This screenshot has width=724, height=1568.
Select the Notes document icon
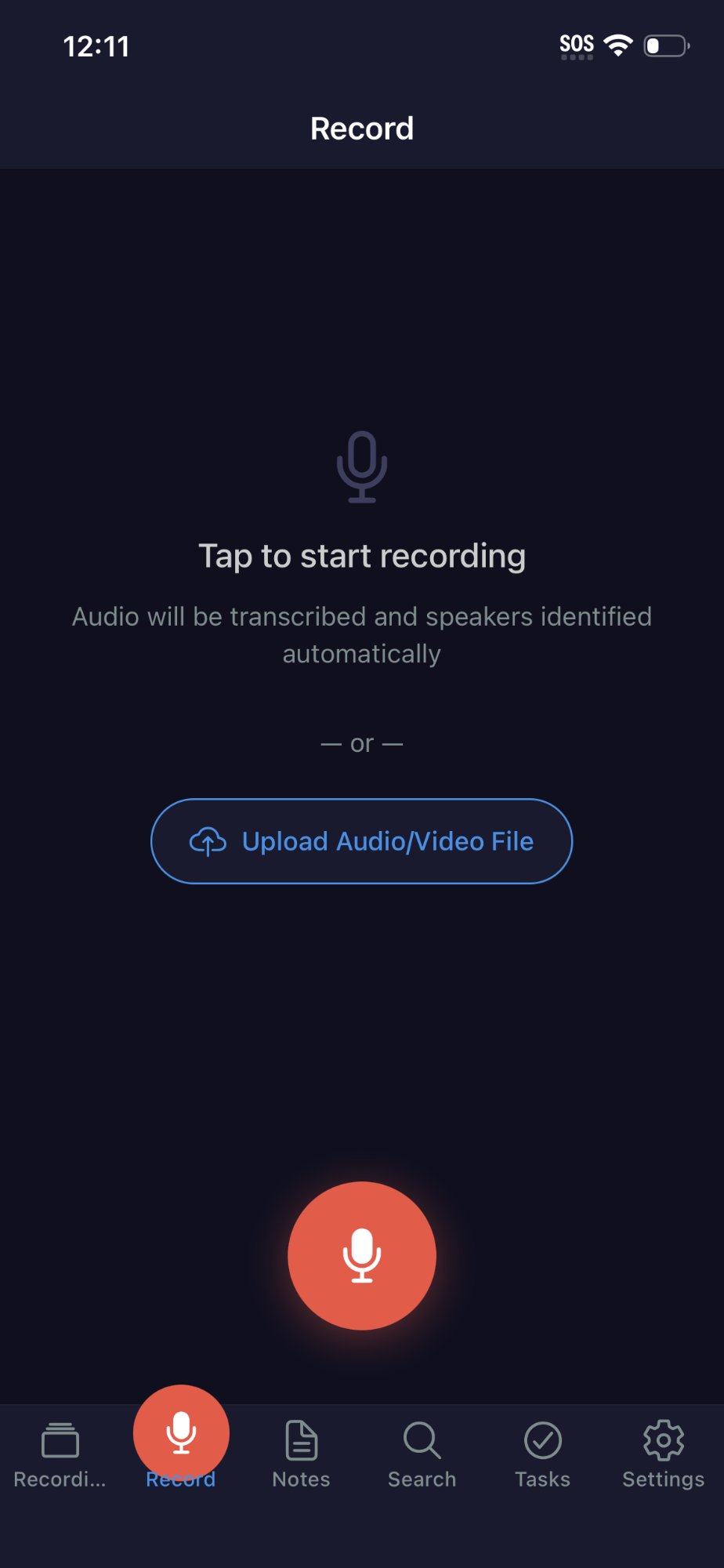coord(301,1441)
